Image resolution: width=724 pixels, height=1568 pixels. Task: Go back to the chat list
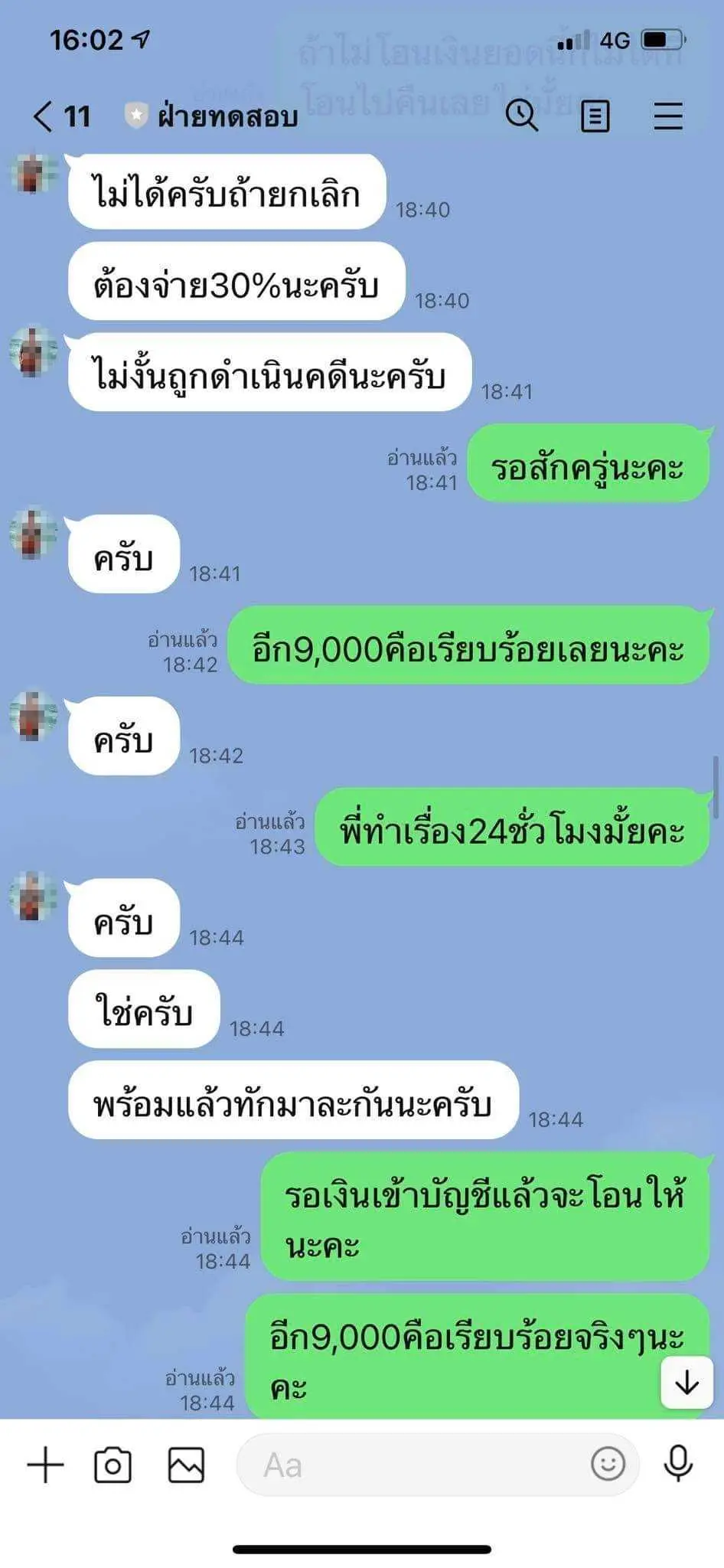pyautogui.click(x=44, y=116)
